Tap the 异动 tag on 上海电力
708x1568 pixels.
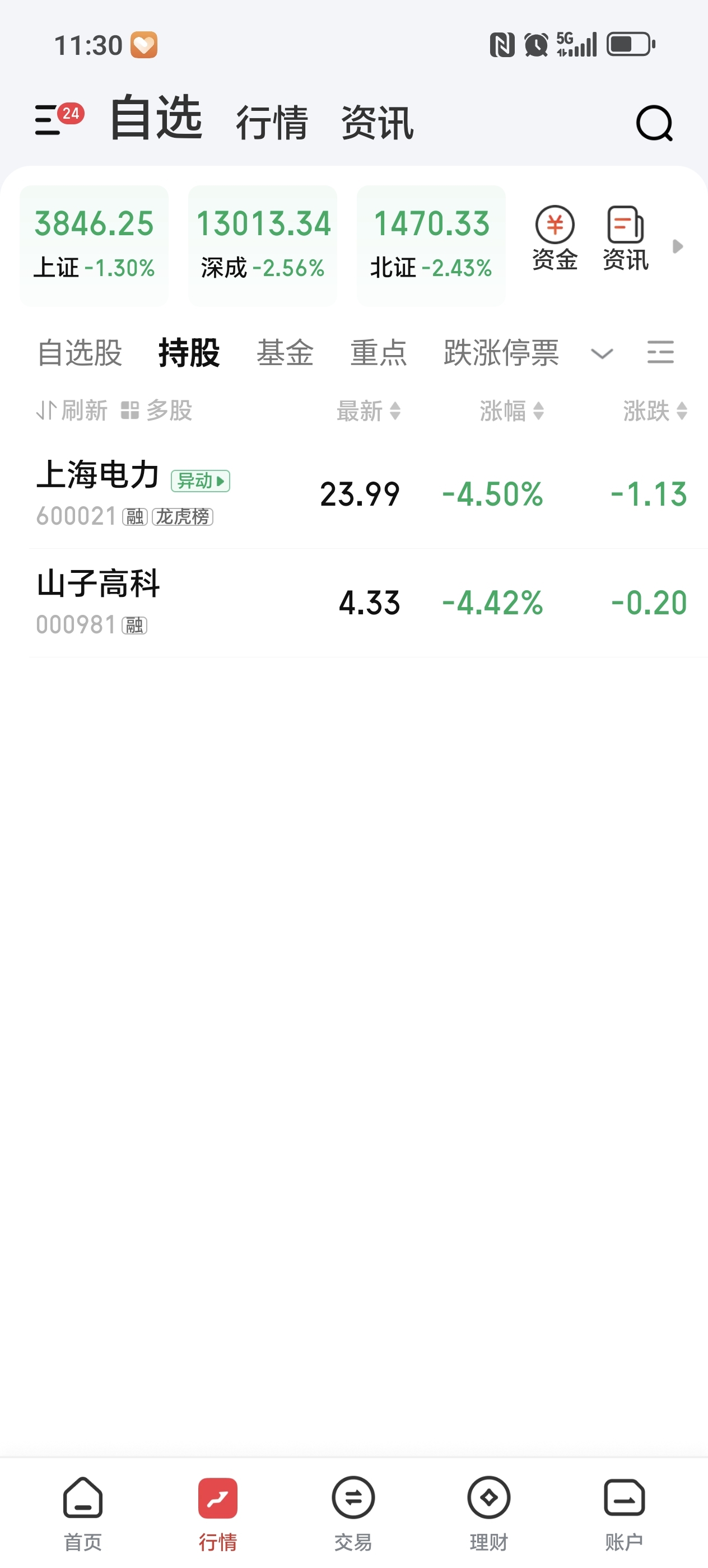point(201,481)
